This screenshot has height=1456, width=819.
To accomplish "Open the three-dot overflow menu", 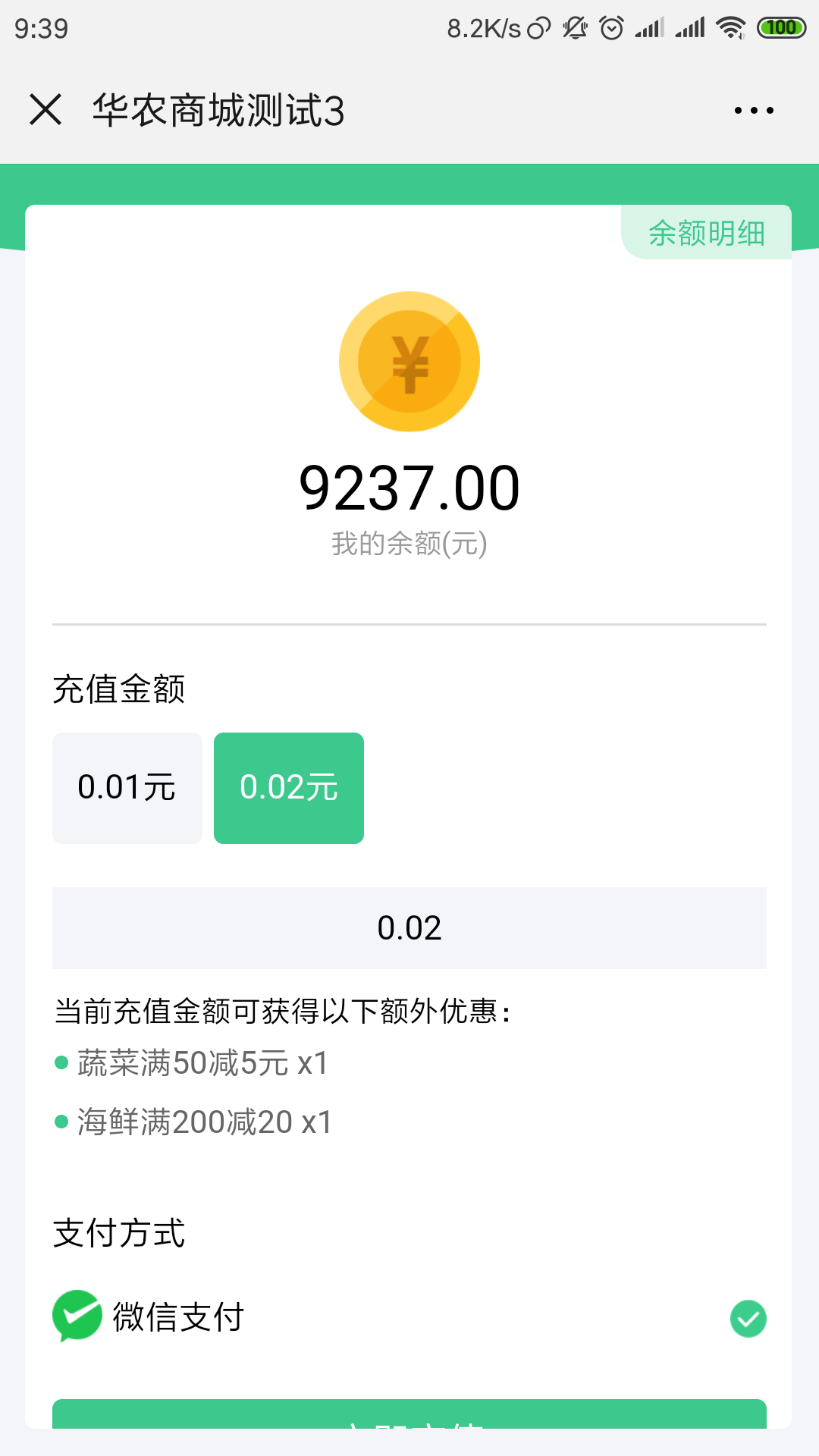I will [x=754, y=111].
